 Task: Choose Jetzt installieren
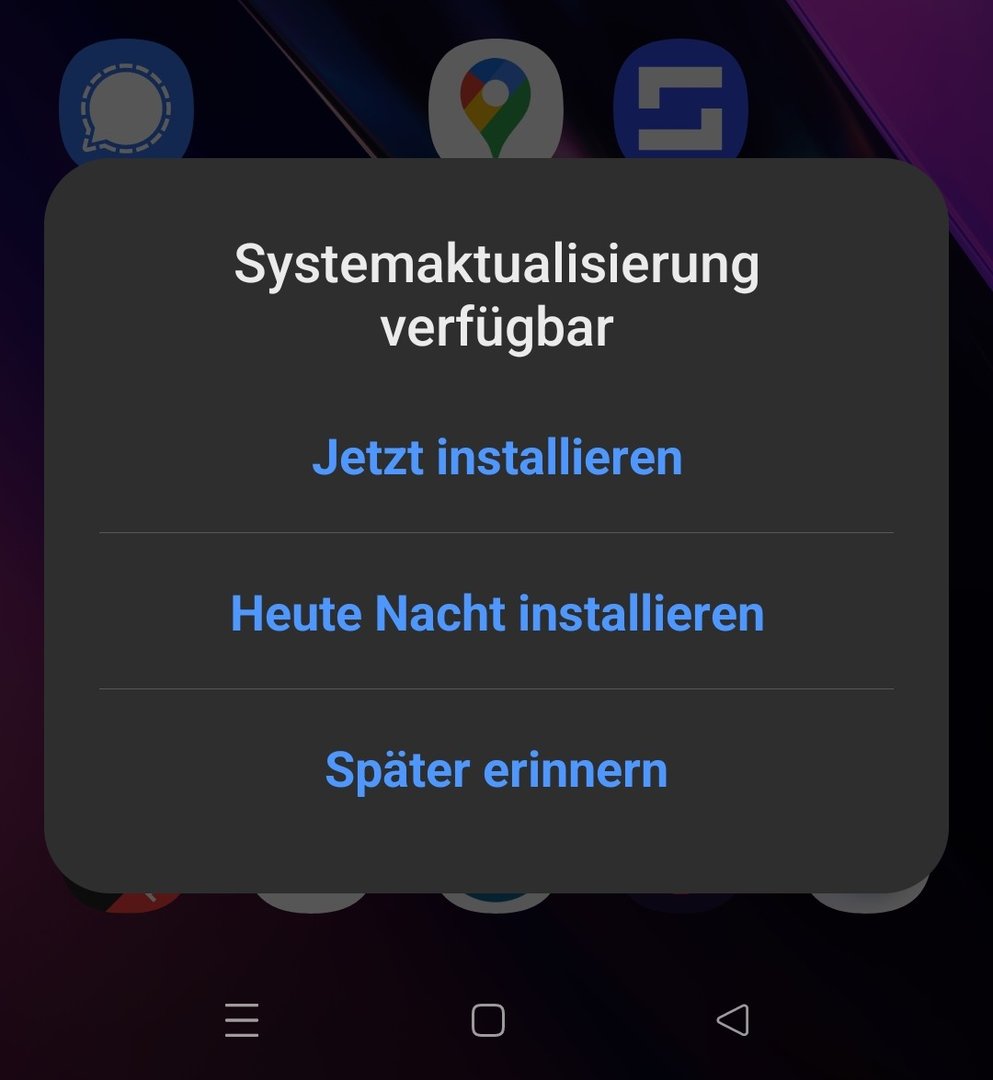pyautogui.click(x=497, y=457)
